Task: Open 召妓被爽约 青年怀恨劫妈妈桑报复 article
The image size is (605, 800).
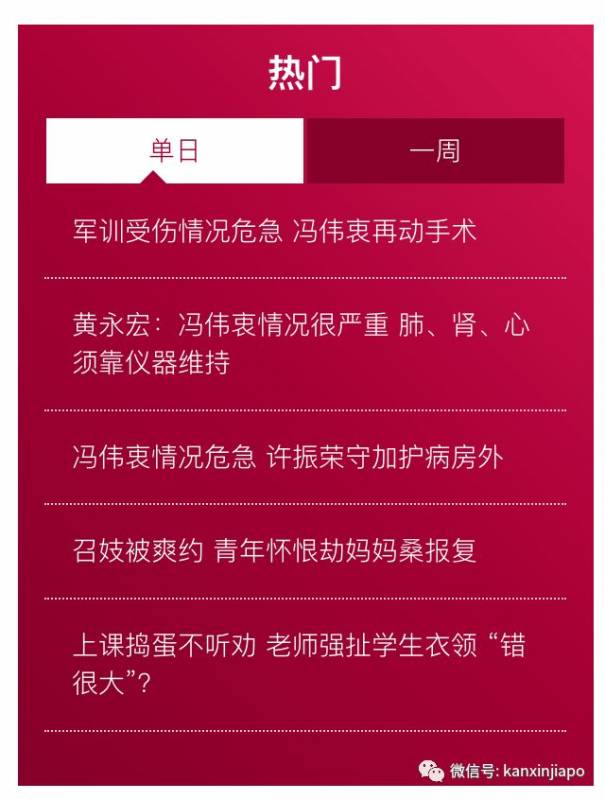Action: 274,550
